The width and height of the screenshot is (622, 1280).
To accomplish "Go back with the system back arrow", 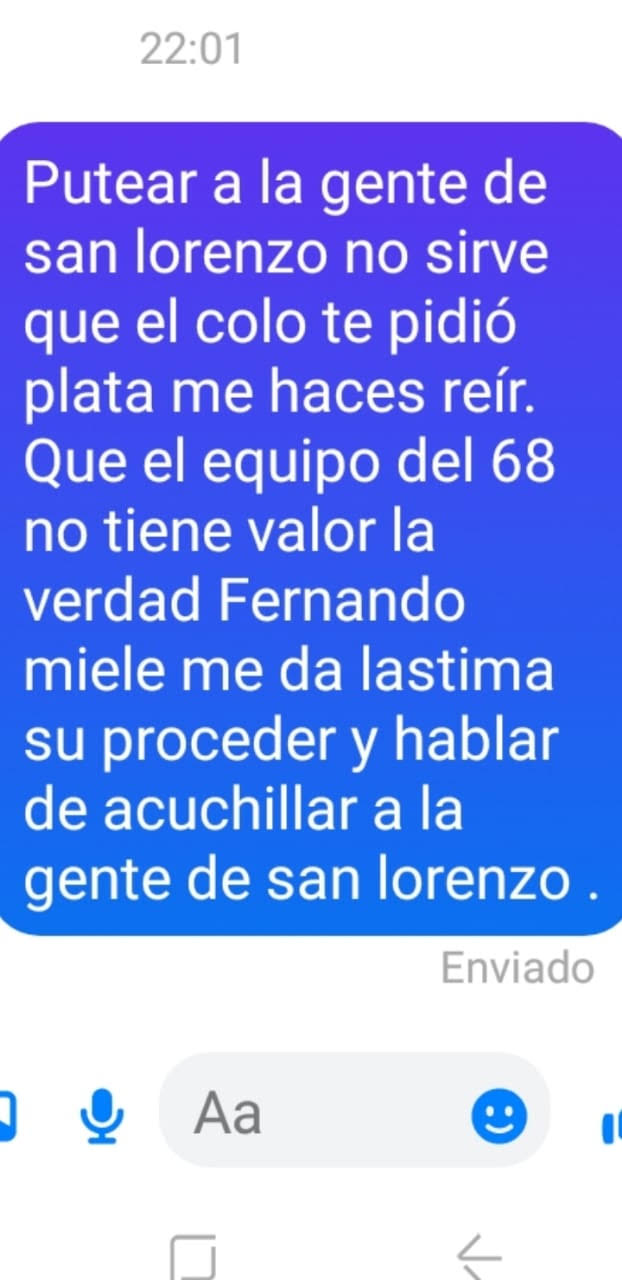I will coord(479,1253).
